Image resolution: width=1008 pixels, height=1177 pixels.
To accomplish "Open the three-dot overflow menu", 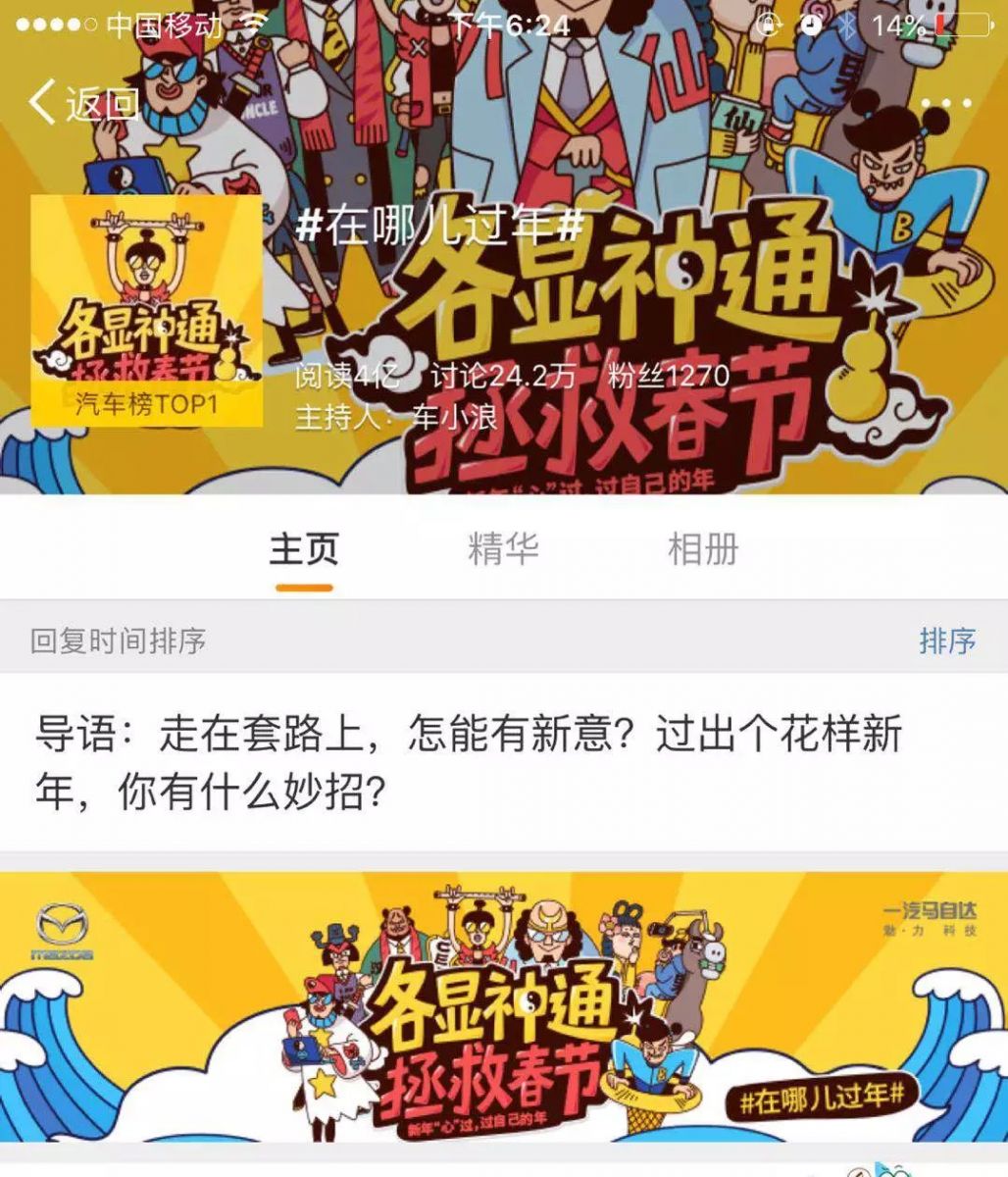I will click(x=945, y=104).
